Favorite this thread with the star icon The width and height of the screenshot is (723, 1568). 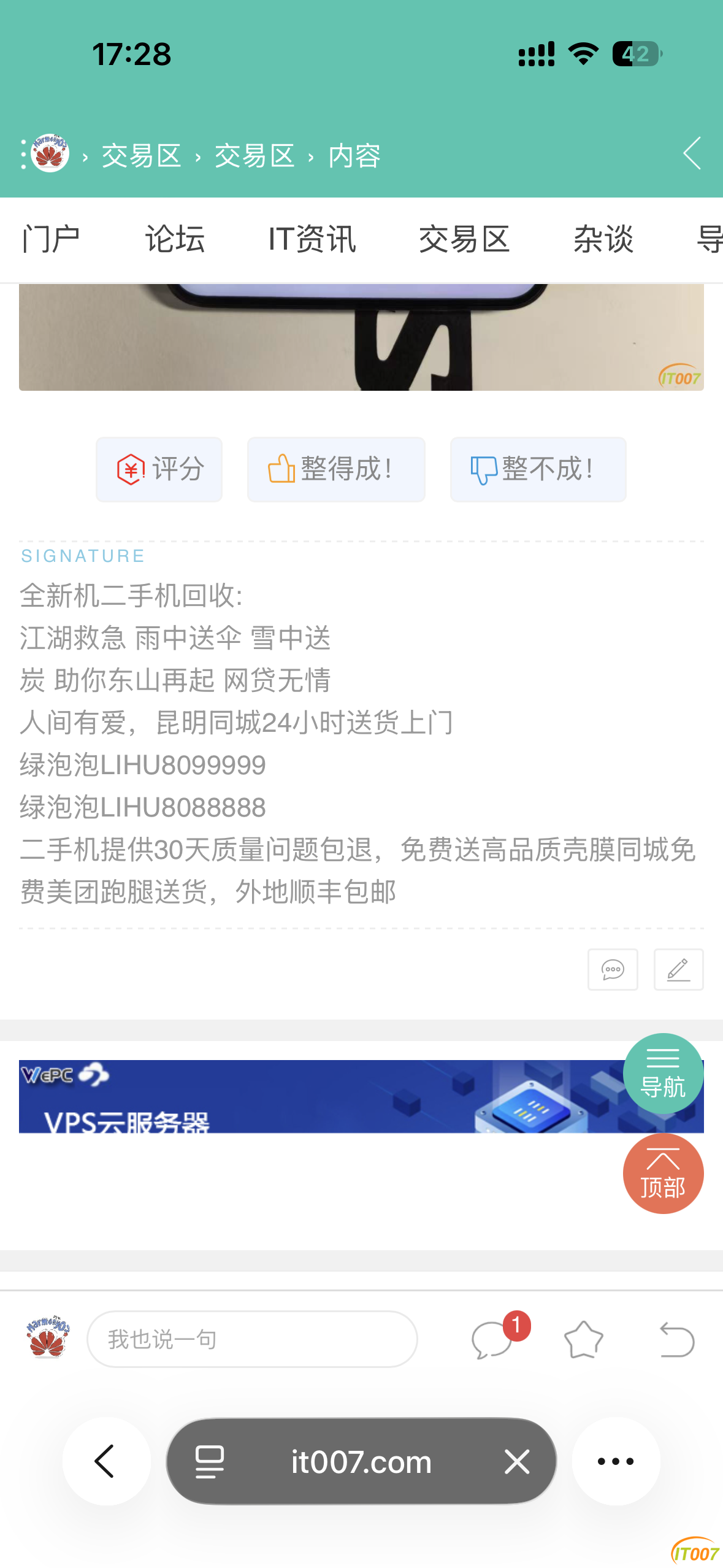click(x=583, y=1340)
